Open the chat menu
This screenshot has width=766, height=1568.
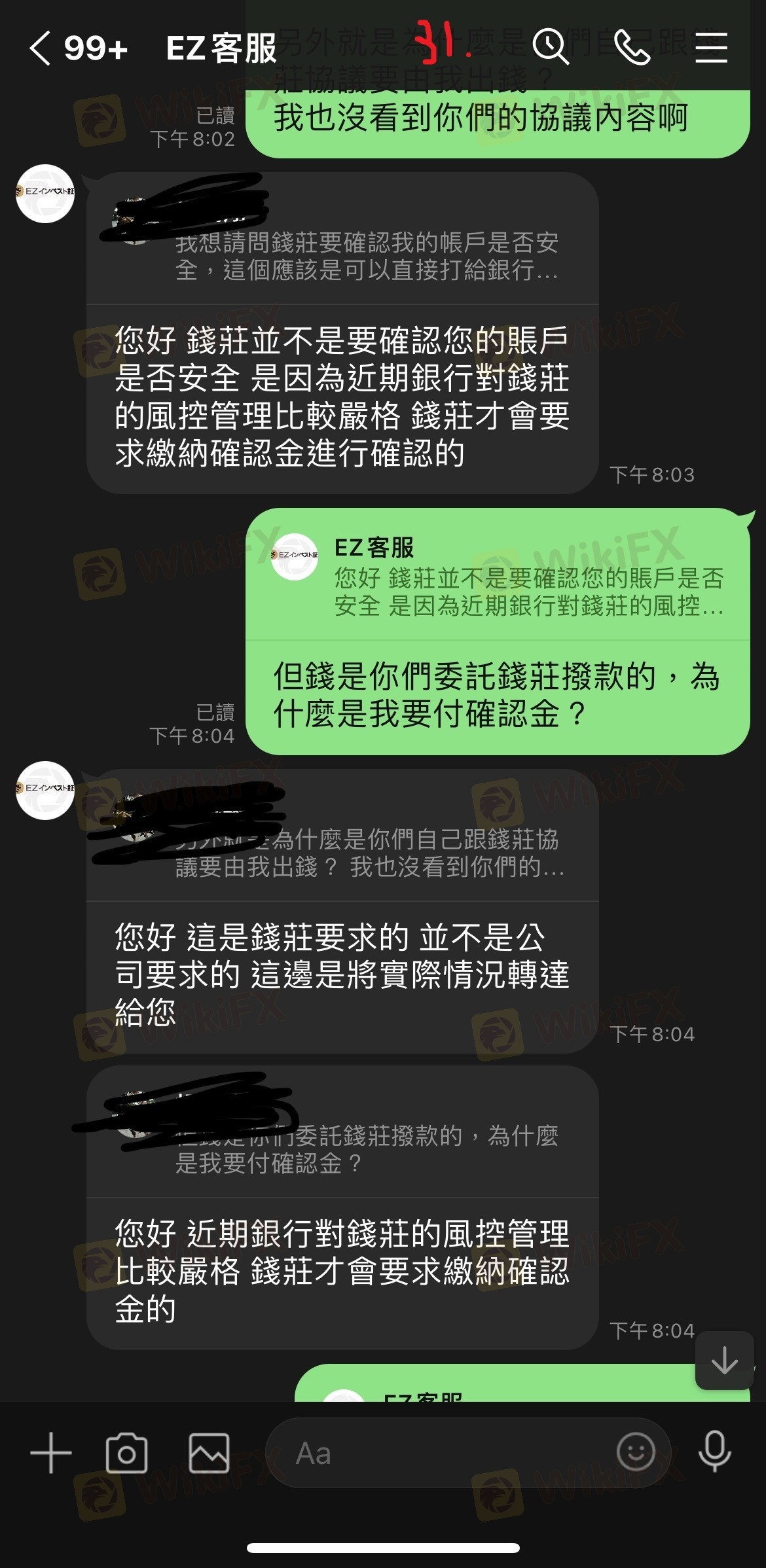711,47
